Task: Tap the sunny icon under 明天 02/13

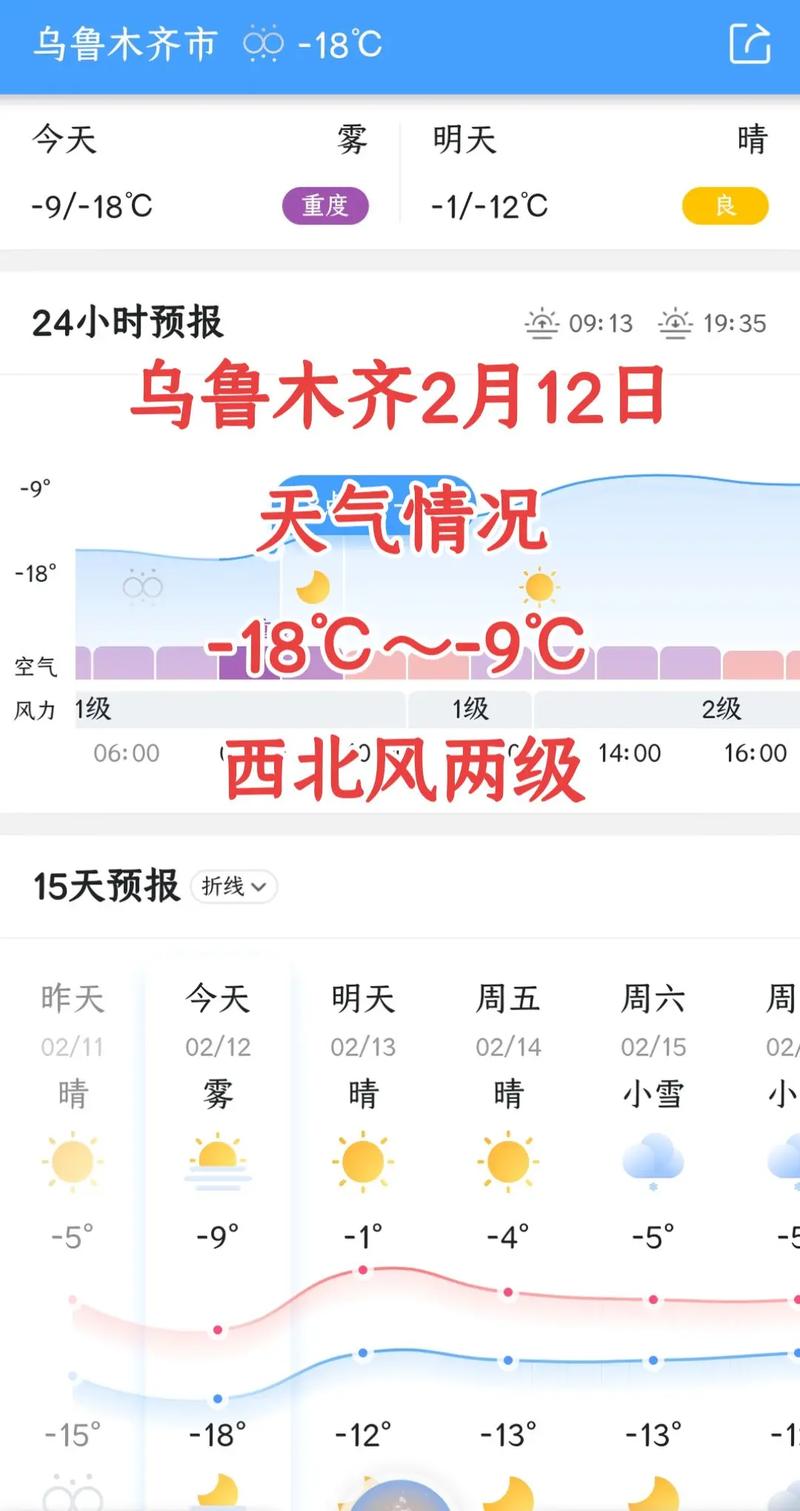Action: click(363, 1160)
